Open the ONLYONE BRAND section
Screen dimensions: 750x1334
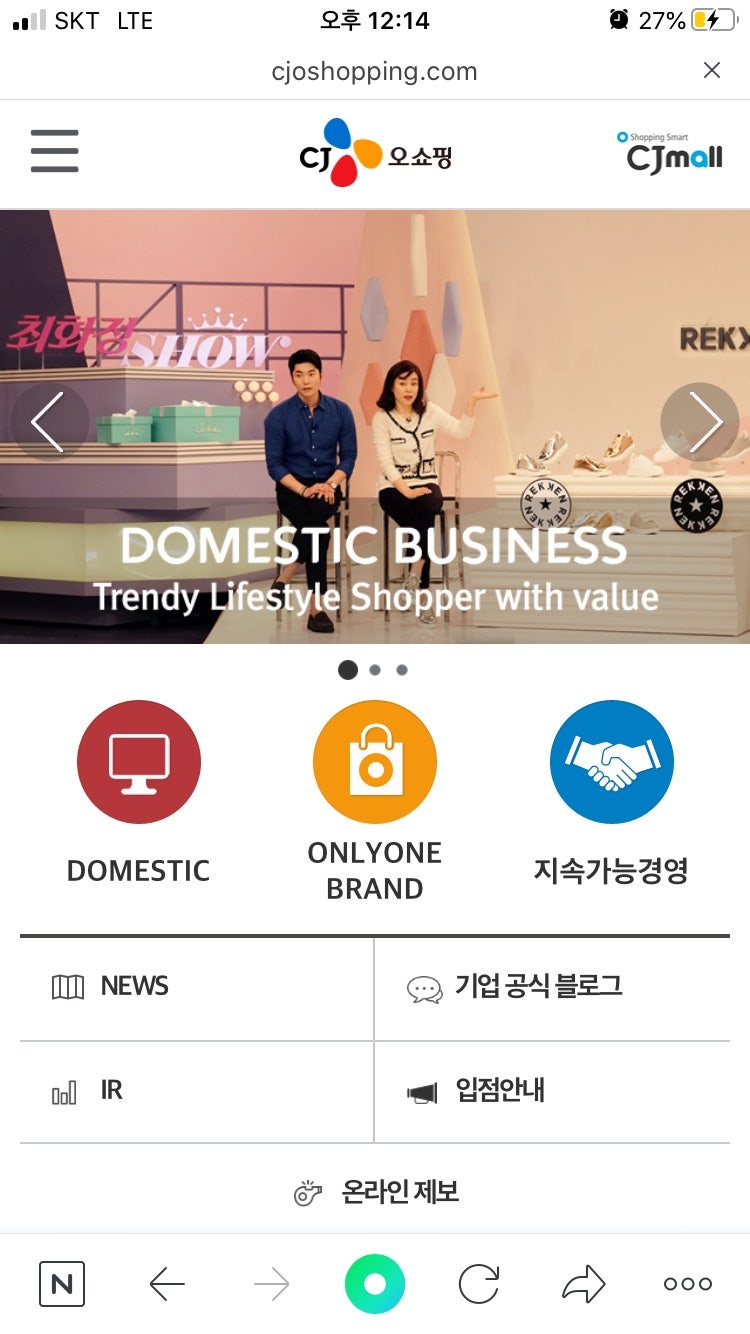375,800
